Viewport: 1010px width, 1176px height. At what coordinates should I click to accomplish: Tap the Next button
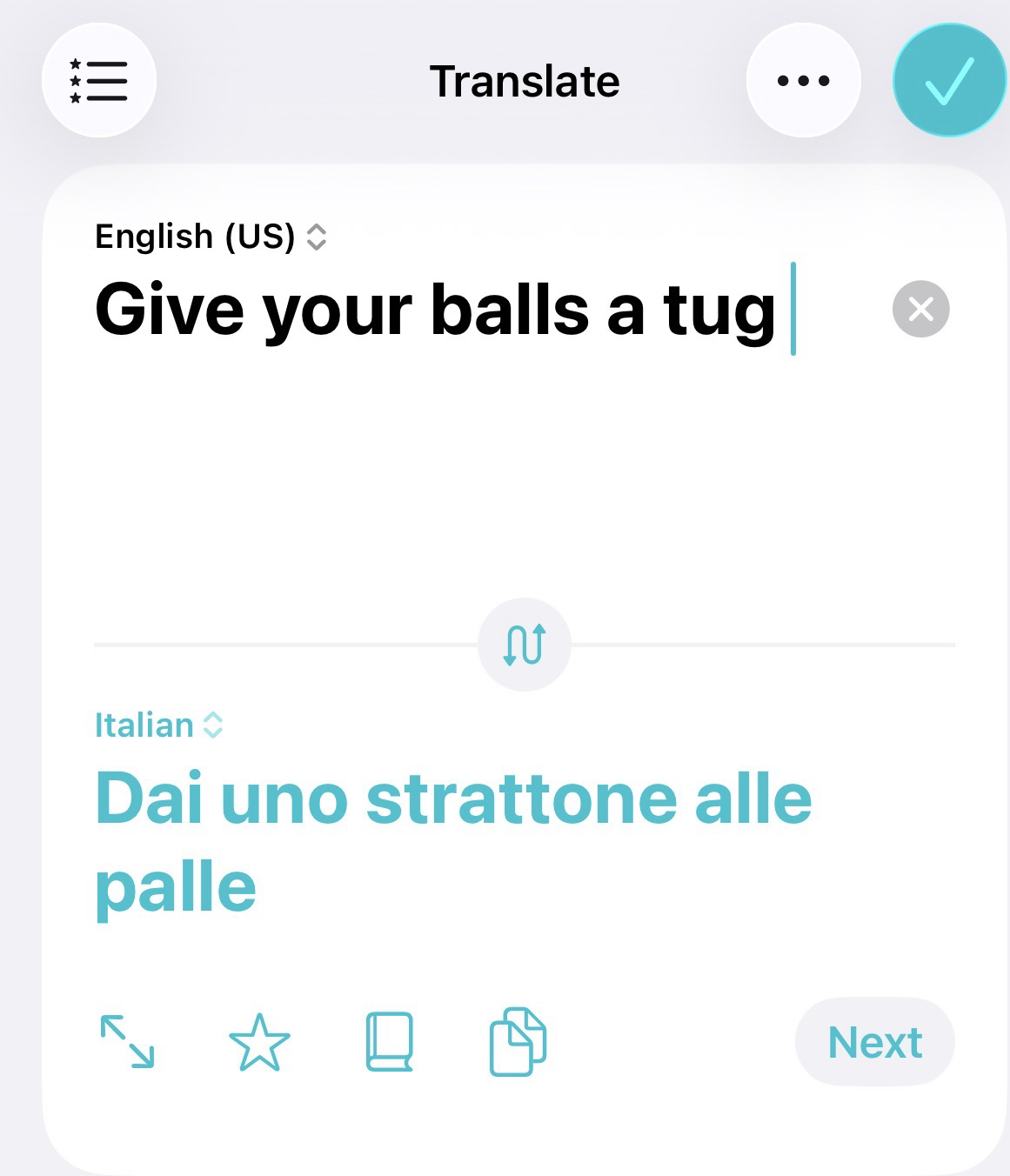click(x=874, y=1041)
